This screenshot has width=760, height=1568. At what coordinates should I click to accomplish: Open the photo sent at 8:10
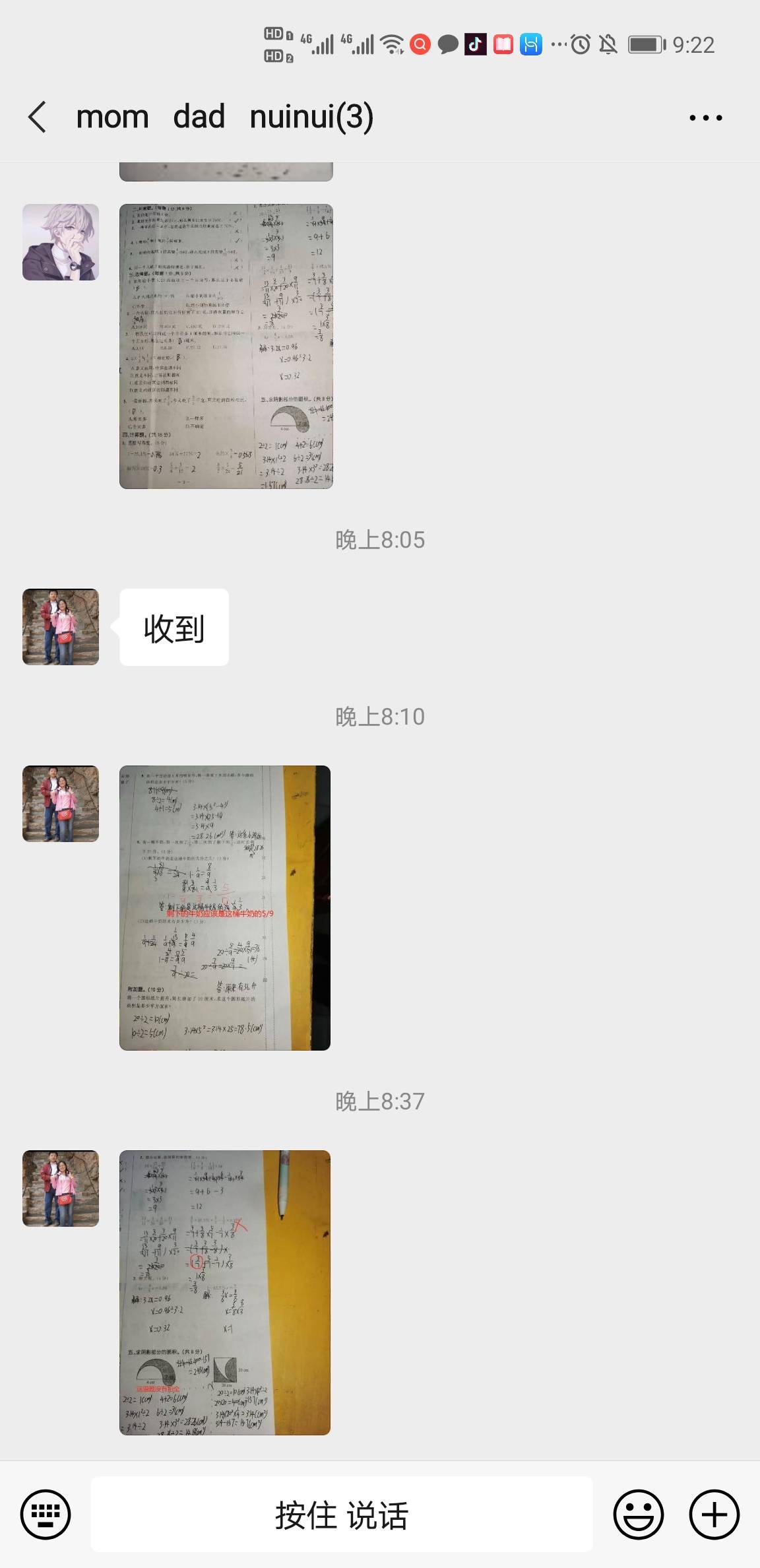click(225, 908)
